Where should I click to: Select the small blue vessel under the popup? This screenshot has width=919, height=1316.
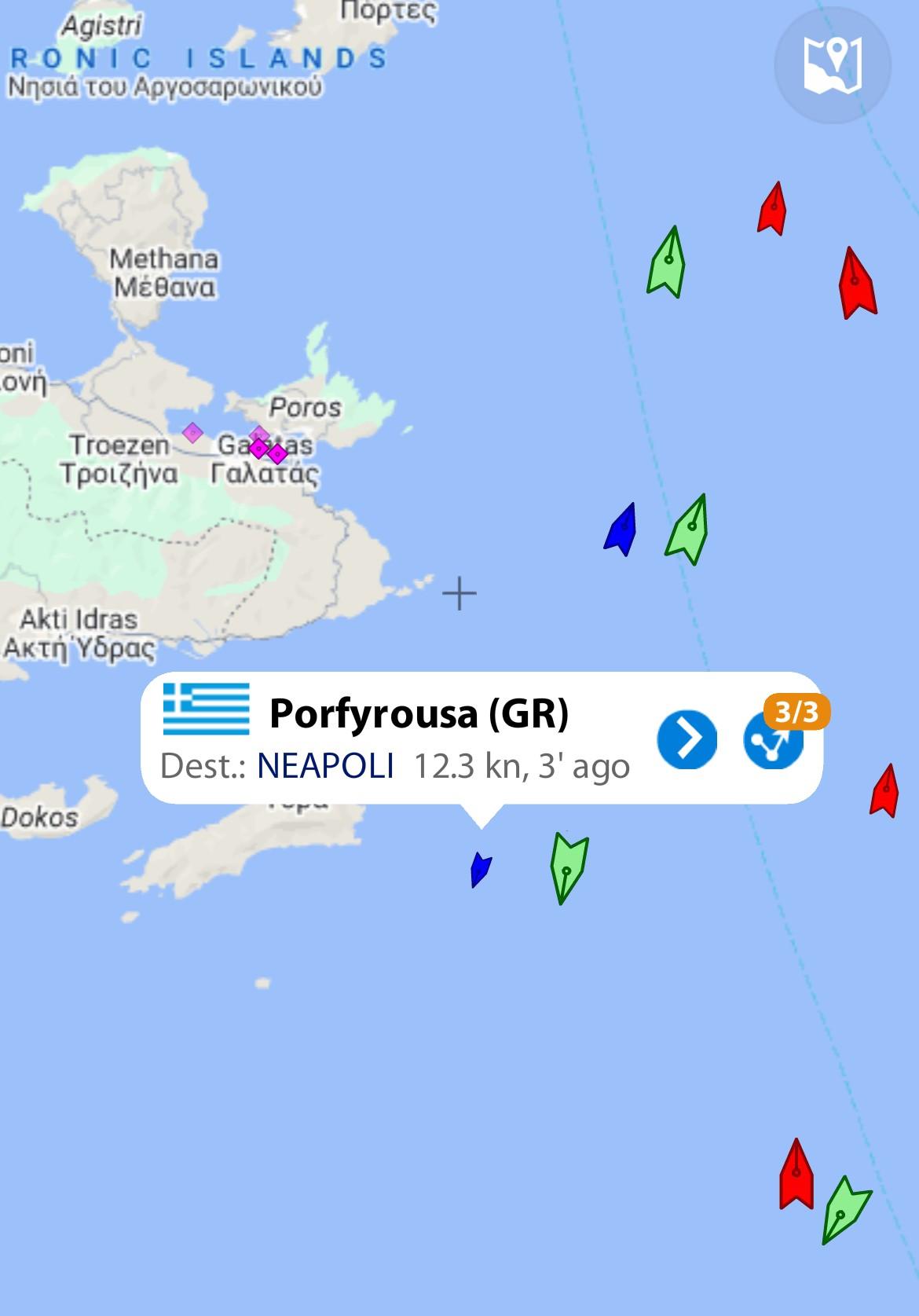pyautogui.click(x=480, y=870)
